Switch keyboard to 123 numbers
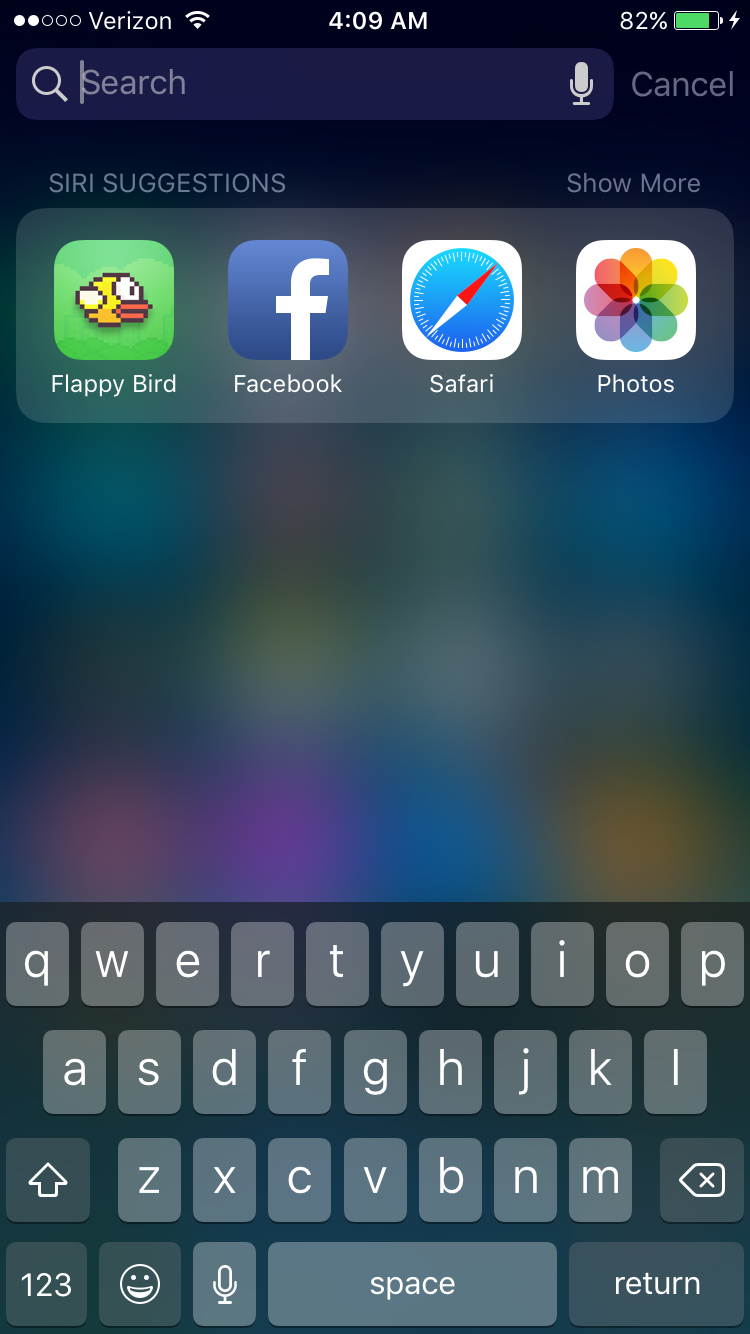The height and width of the screenshot is (1334, 750). (x=47, y=1284)
